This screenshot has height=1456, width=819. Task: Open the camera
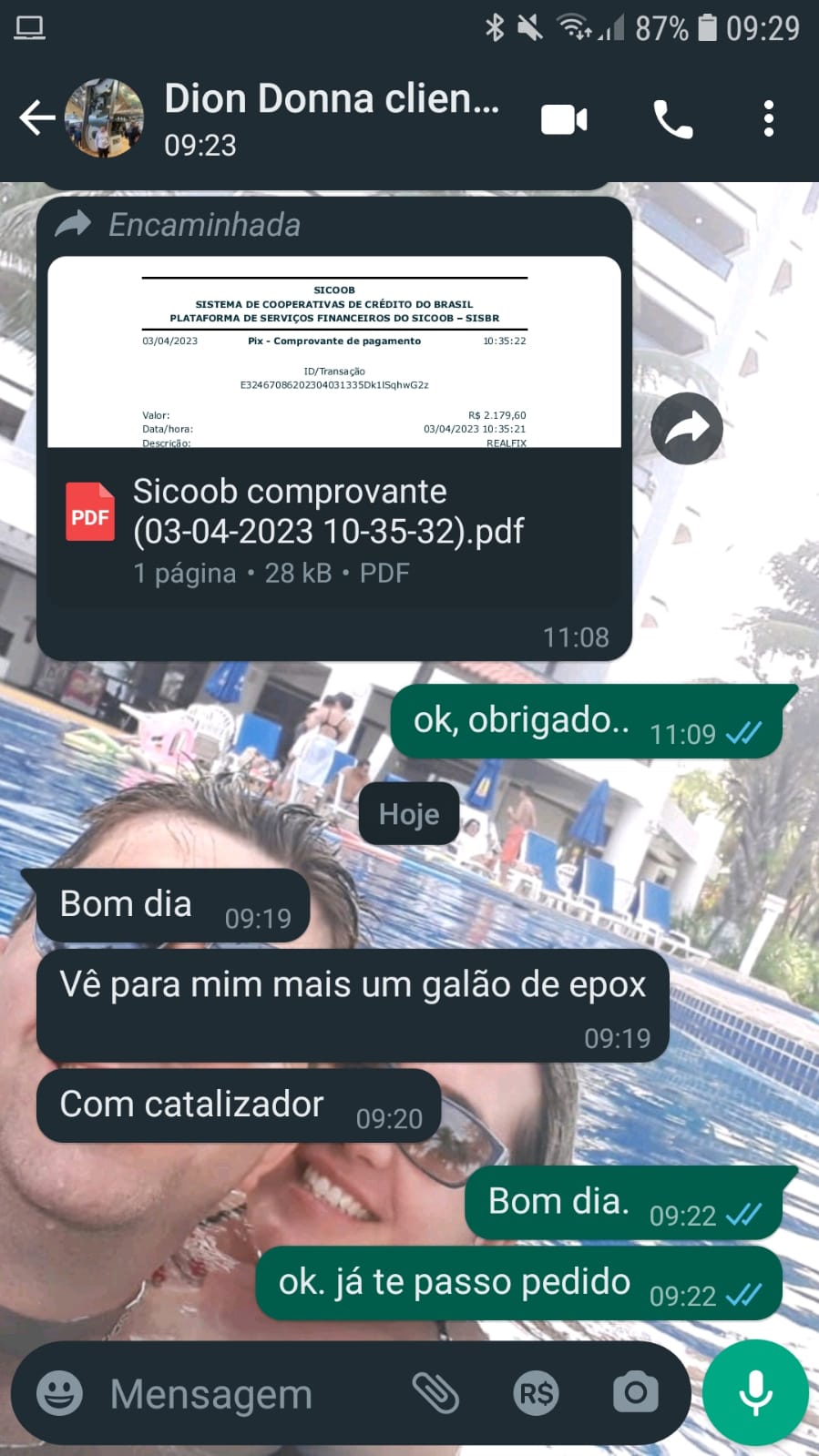pyautogui.click(x=635, y=1393)
